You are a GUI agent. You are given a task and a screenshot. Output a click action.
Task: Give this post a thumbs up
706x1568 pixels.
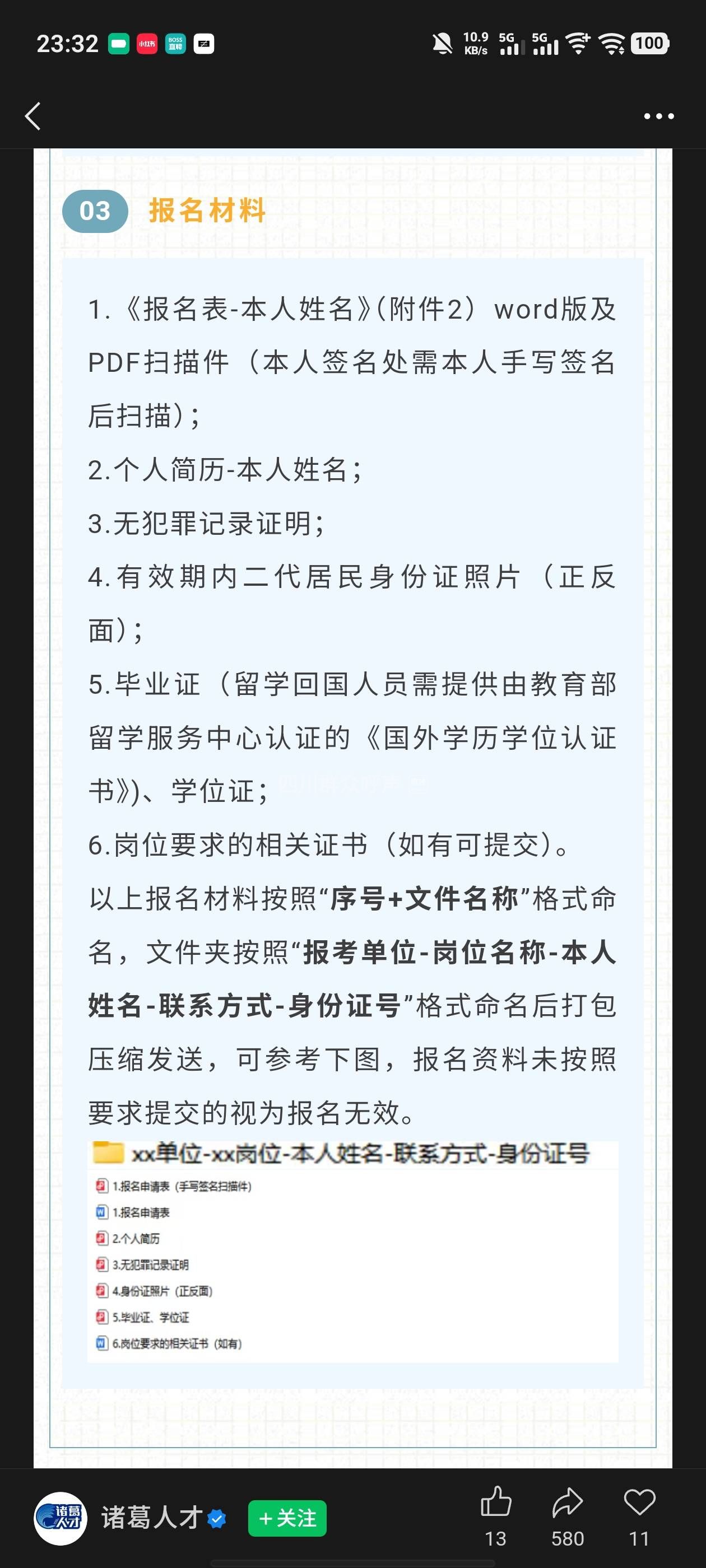tap(496, 1502)
